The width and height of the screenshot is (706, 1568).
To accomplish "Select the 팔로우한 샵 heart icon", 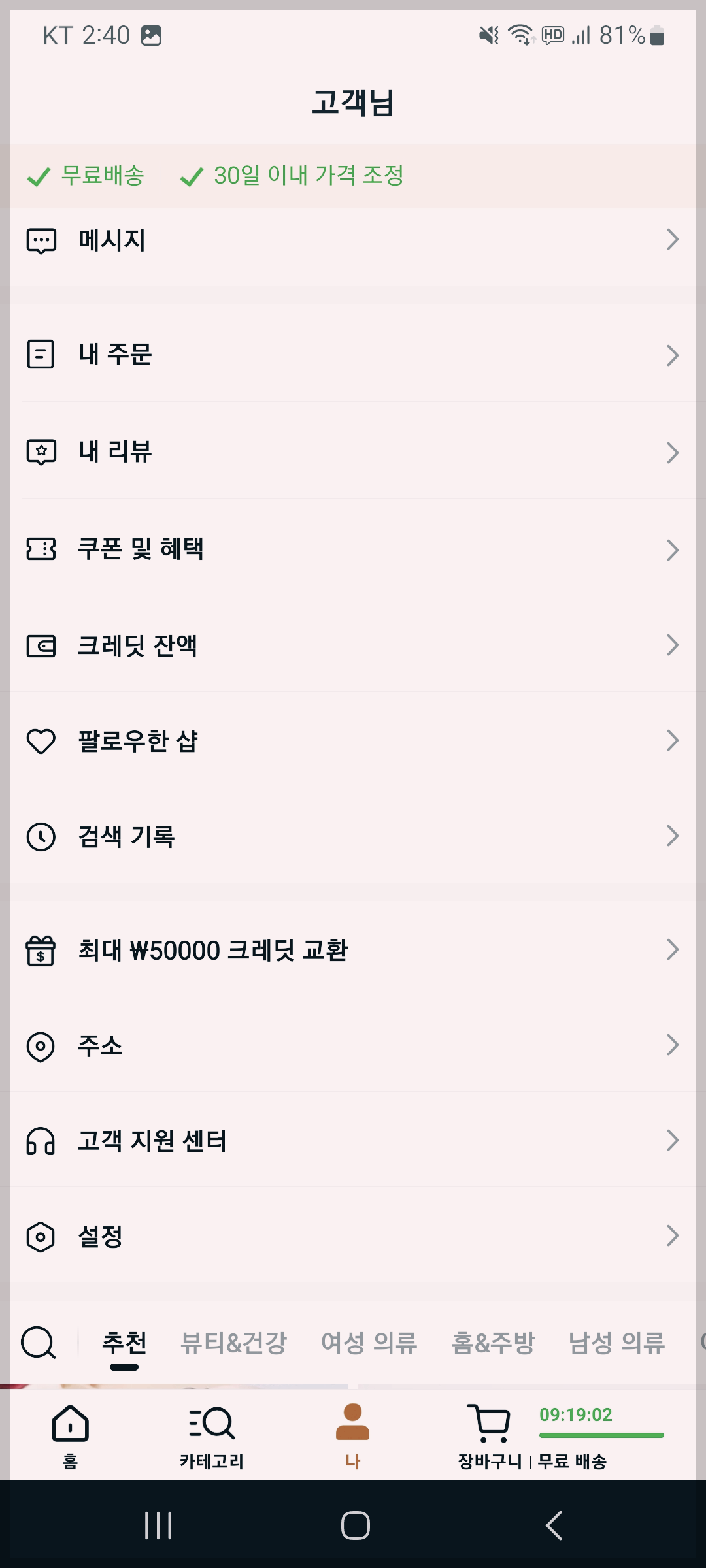I will tap(40, 741).
